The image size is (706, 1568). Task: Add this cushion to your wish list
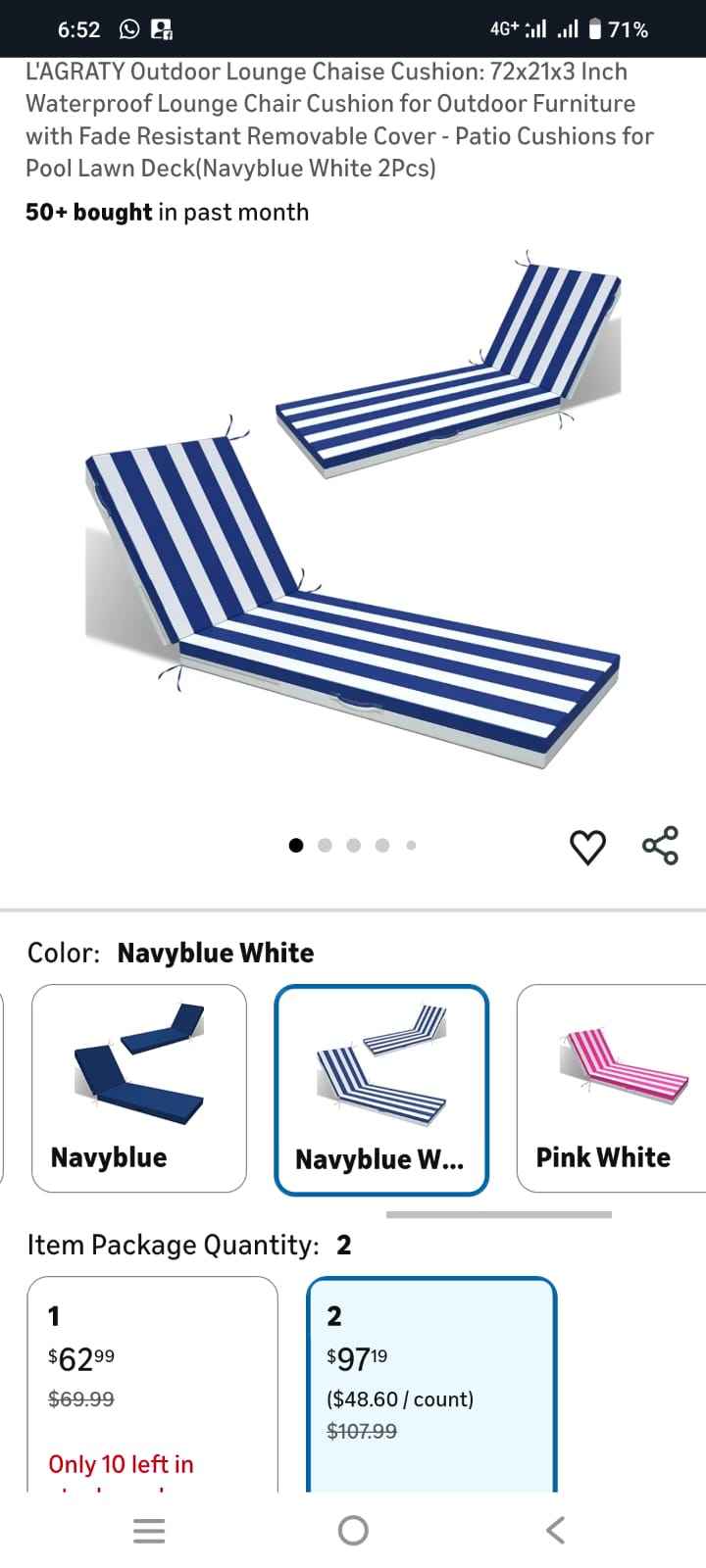(x=588, y=847)
